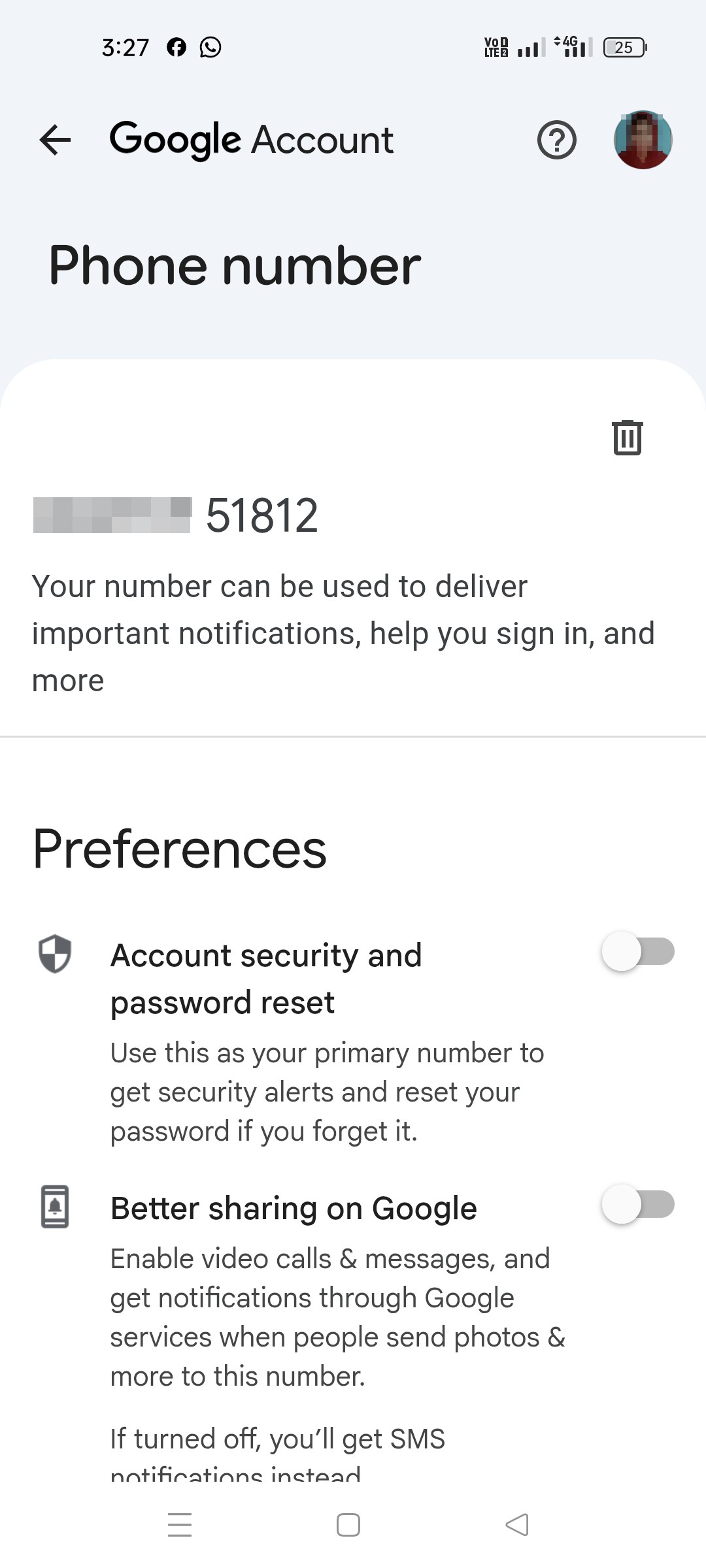Open the account profile picture
This screenshot has height=1568, width=706.
643,140
